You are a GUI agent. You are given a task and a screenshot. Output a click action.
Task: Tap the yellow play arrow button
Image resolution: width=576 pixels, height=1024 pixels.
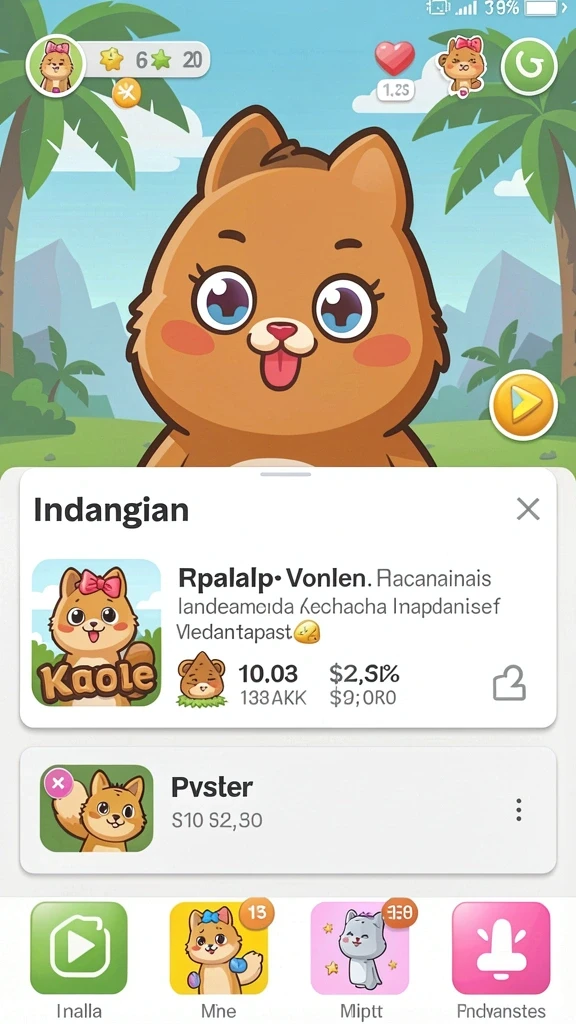pos(523,404)
